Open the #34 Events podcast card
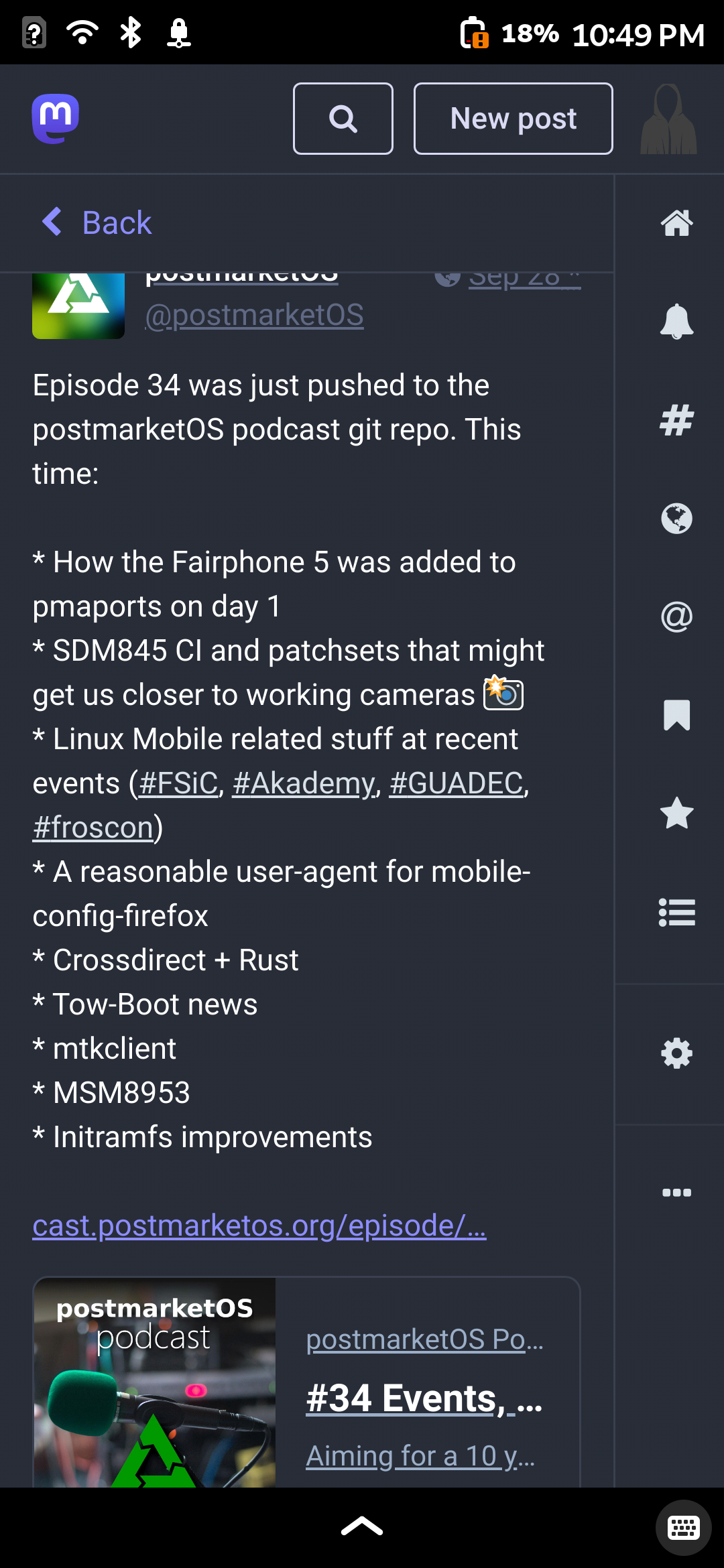Image resolution: width=724 pixels, height=1568 pixels. pyautogui.click(x=306, y=1382)
